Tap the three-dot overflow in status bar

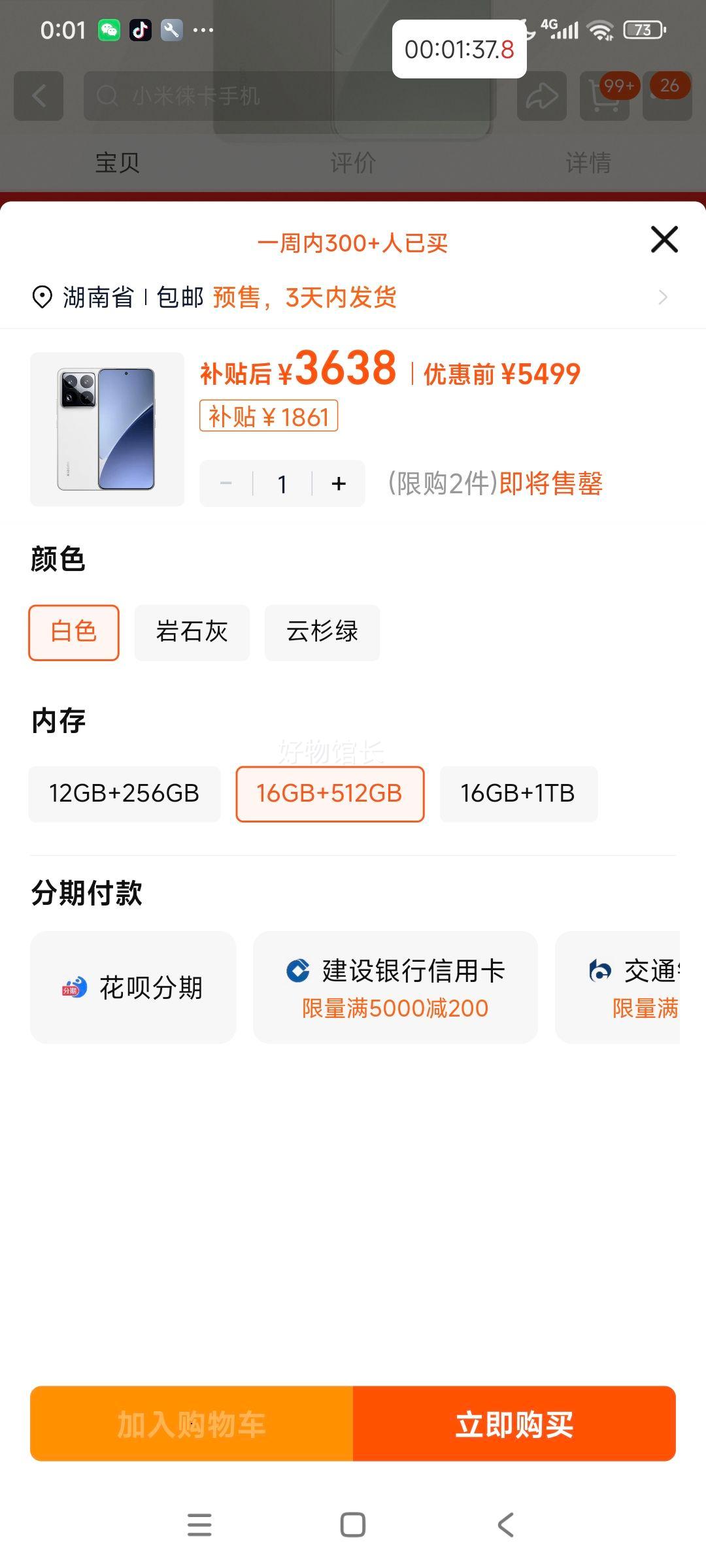(203, 29)
